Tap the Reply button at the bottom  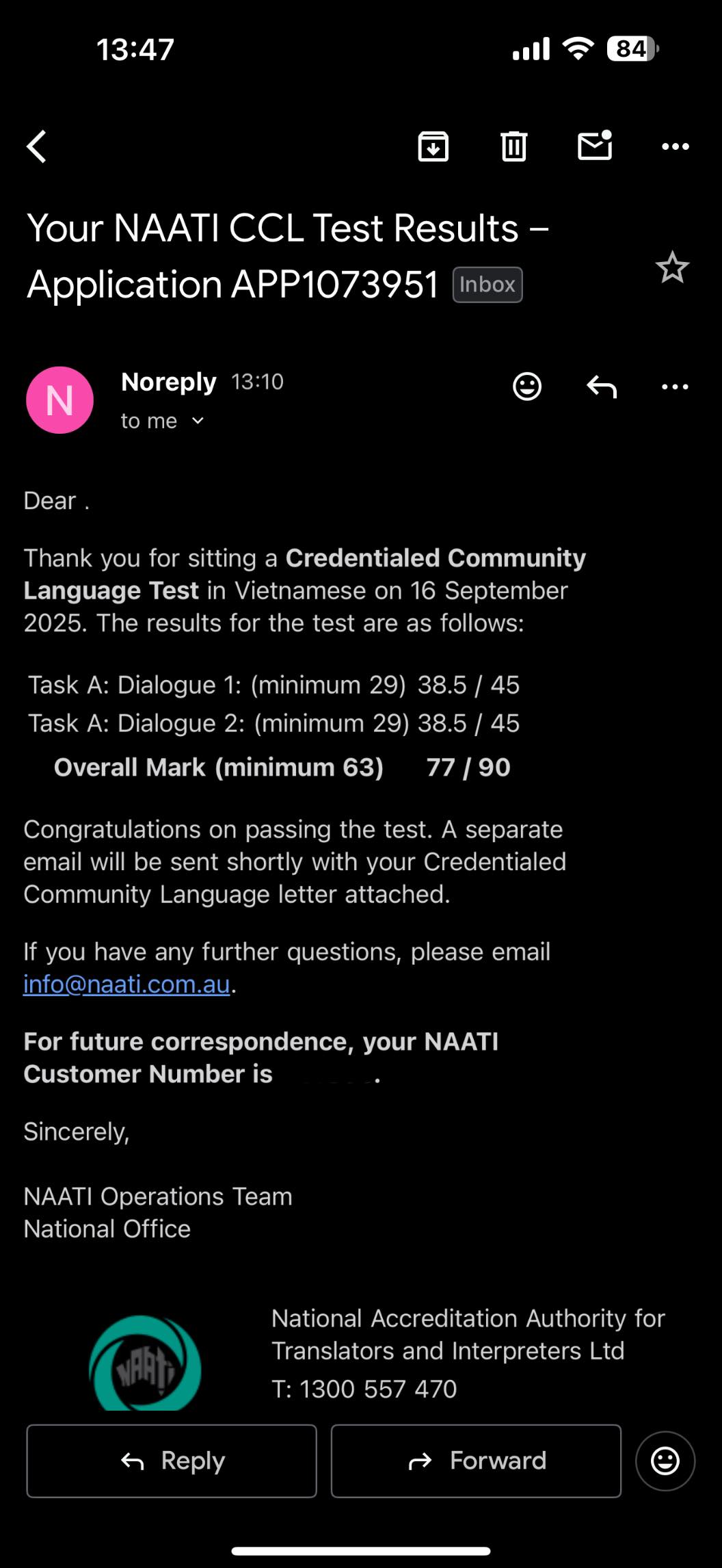coord(172,1461)
